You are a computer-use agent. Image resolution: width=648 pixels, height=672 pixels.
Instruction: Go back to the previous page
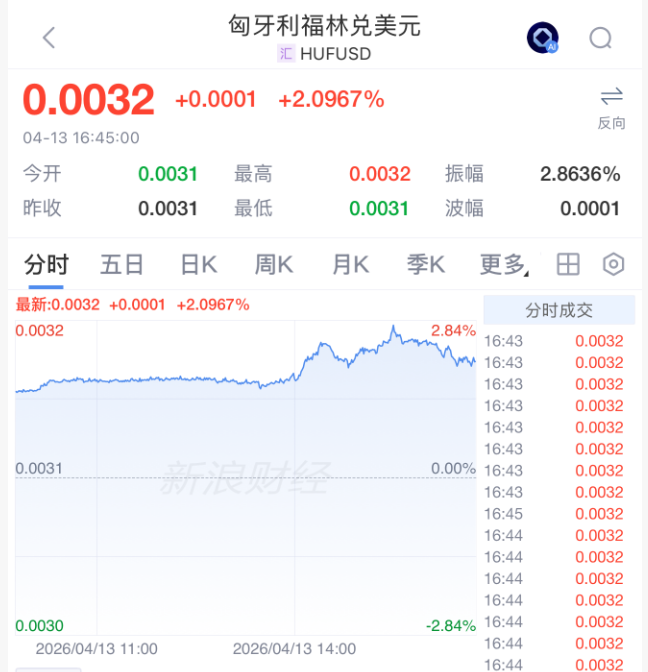pos(49,38)
